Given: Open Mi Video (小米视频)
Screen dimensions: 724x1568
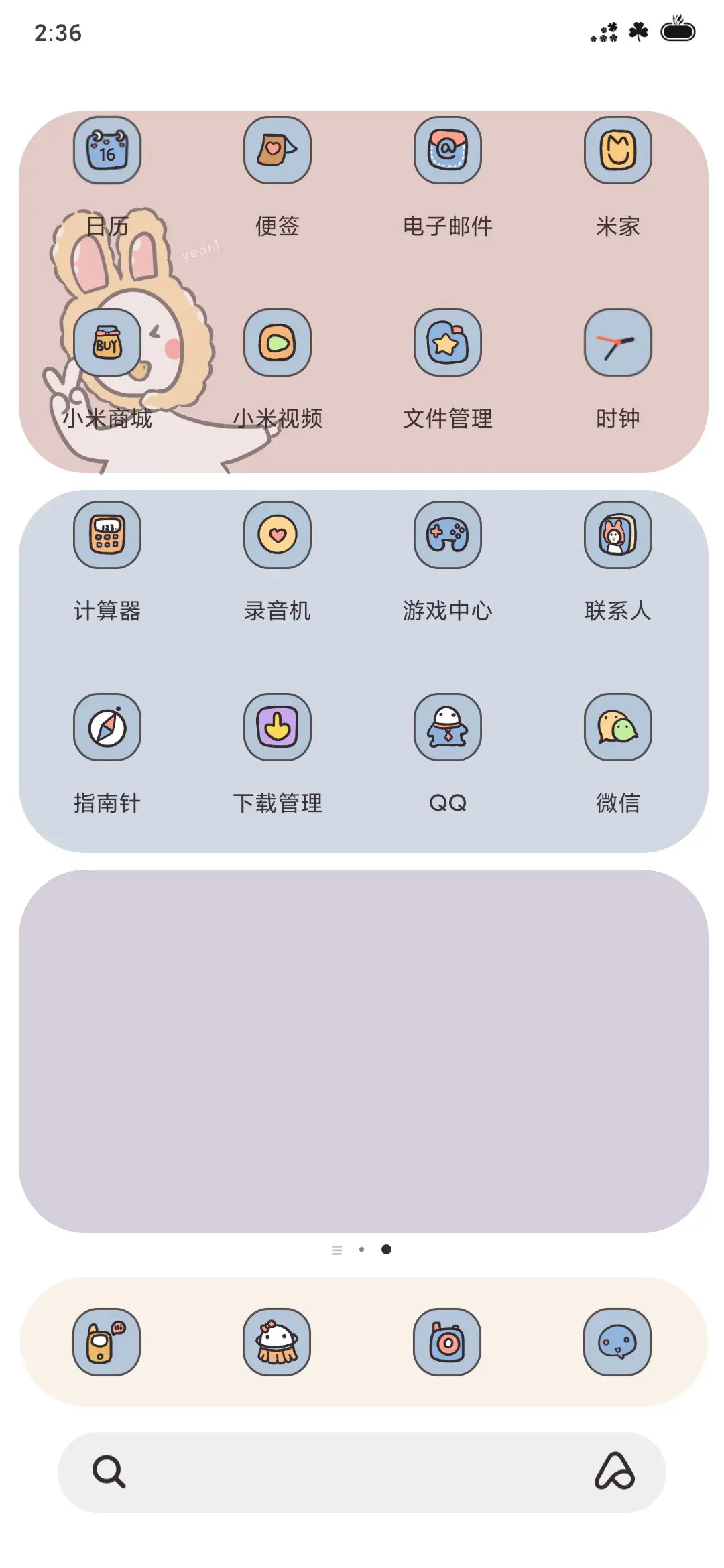Looking at the screenshot, I should point(278,342).
